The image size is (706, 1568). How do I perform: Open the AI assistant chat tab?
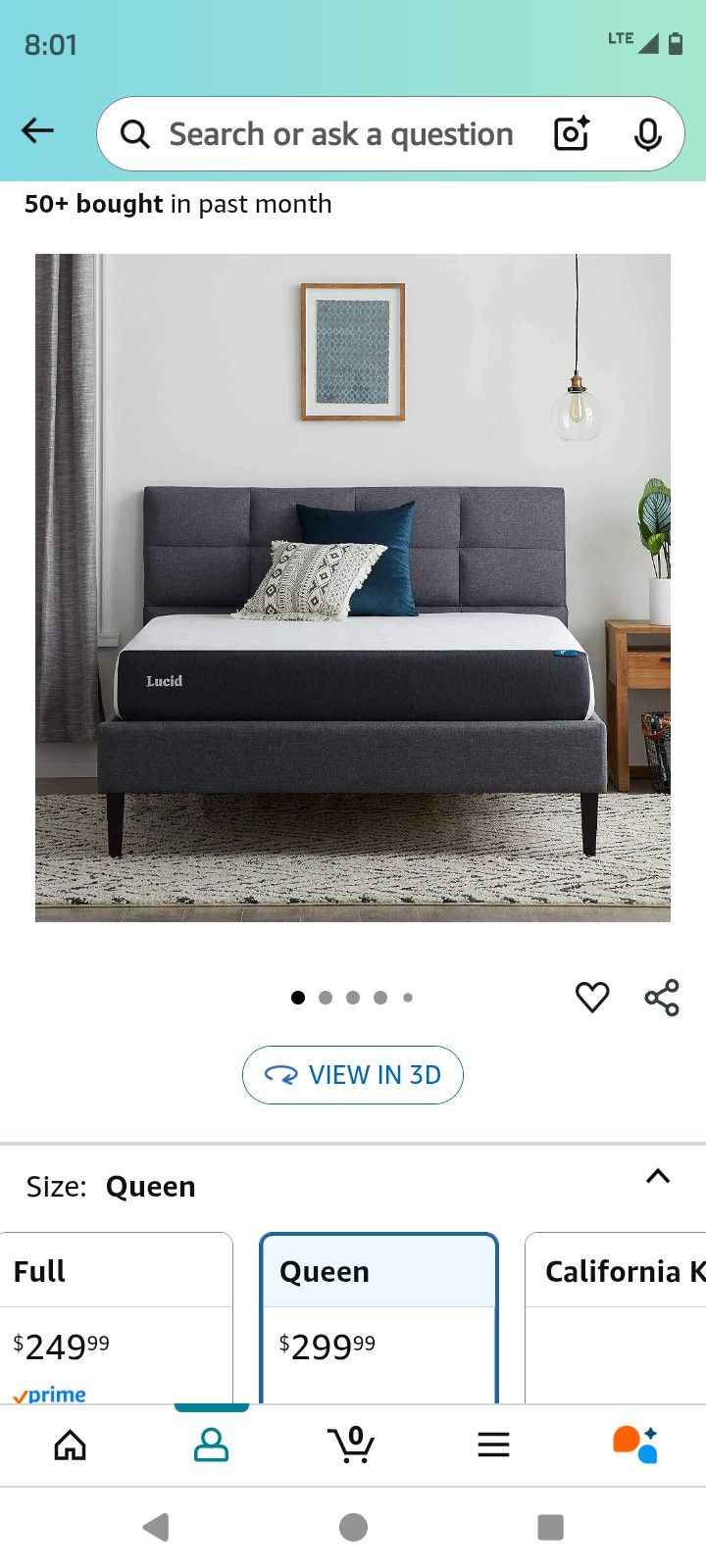634,1445
